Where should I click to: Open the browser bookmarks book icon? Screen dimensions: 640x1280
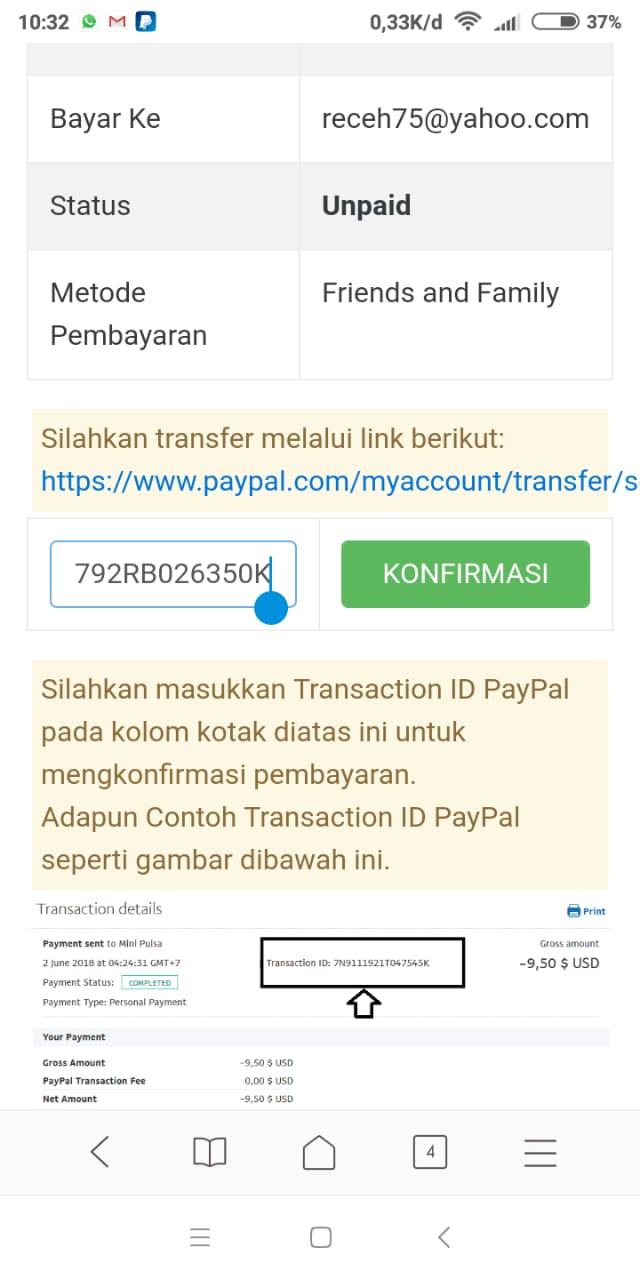tap(210, 1152)
